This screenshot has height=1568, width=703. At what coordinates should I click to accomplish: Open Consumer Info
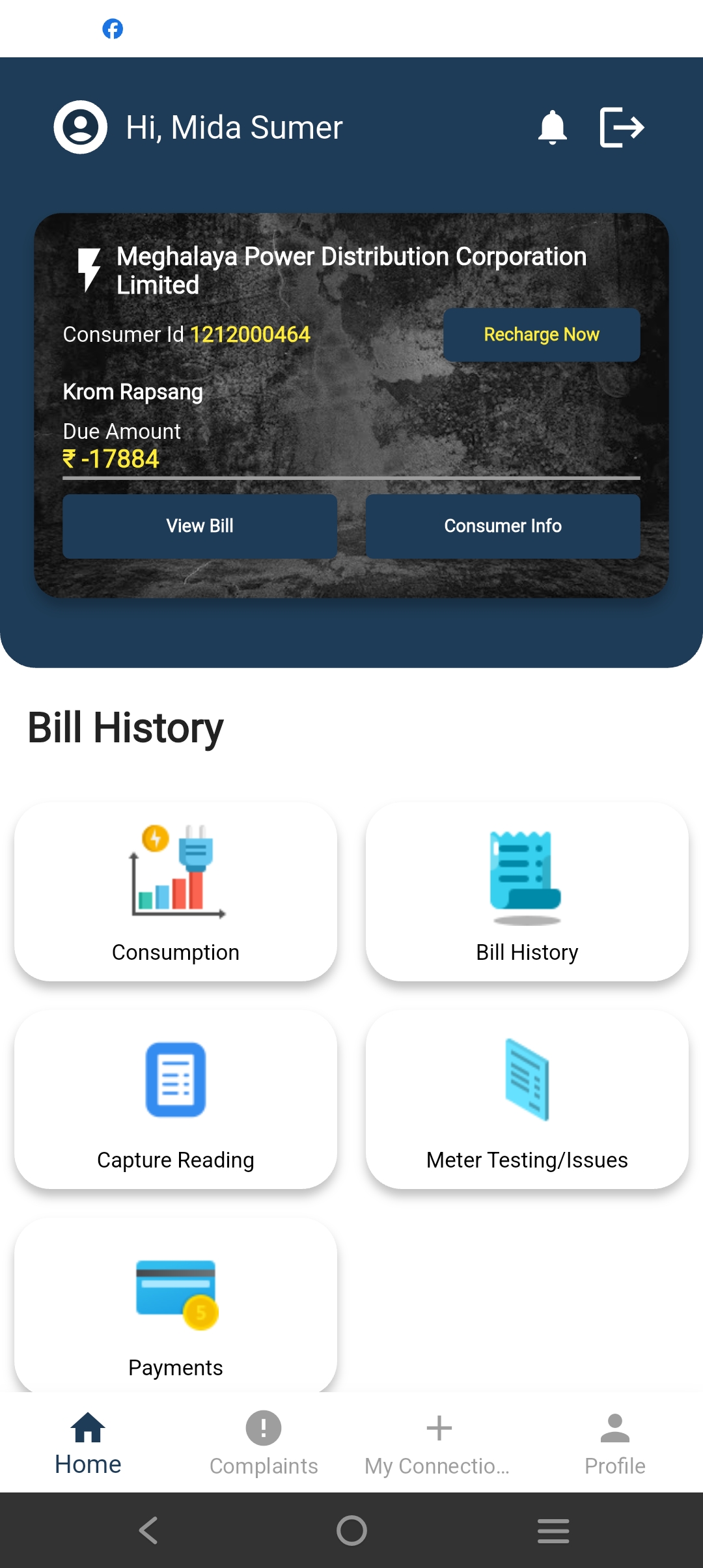point(503,525)
